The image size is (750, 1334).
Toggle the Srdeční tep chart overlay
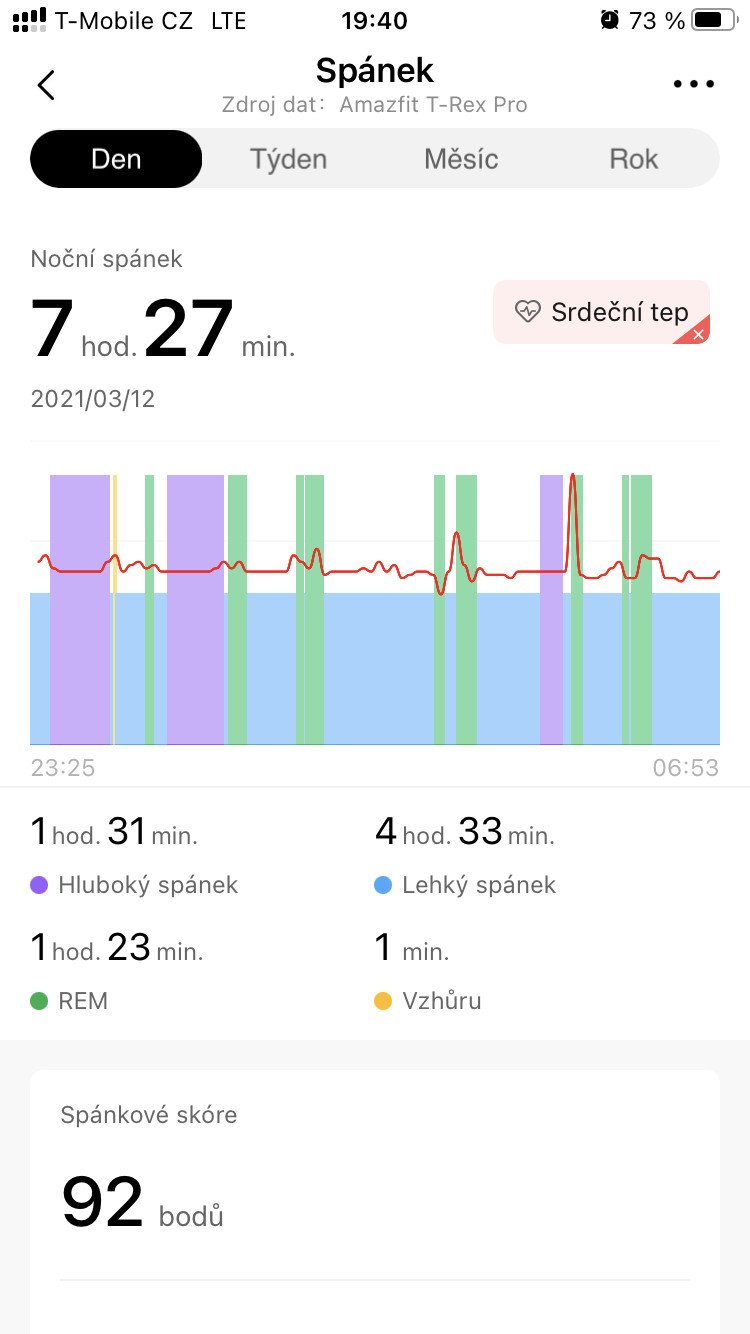pyautogui.click(x=601, y=312)
